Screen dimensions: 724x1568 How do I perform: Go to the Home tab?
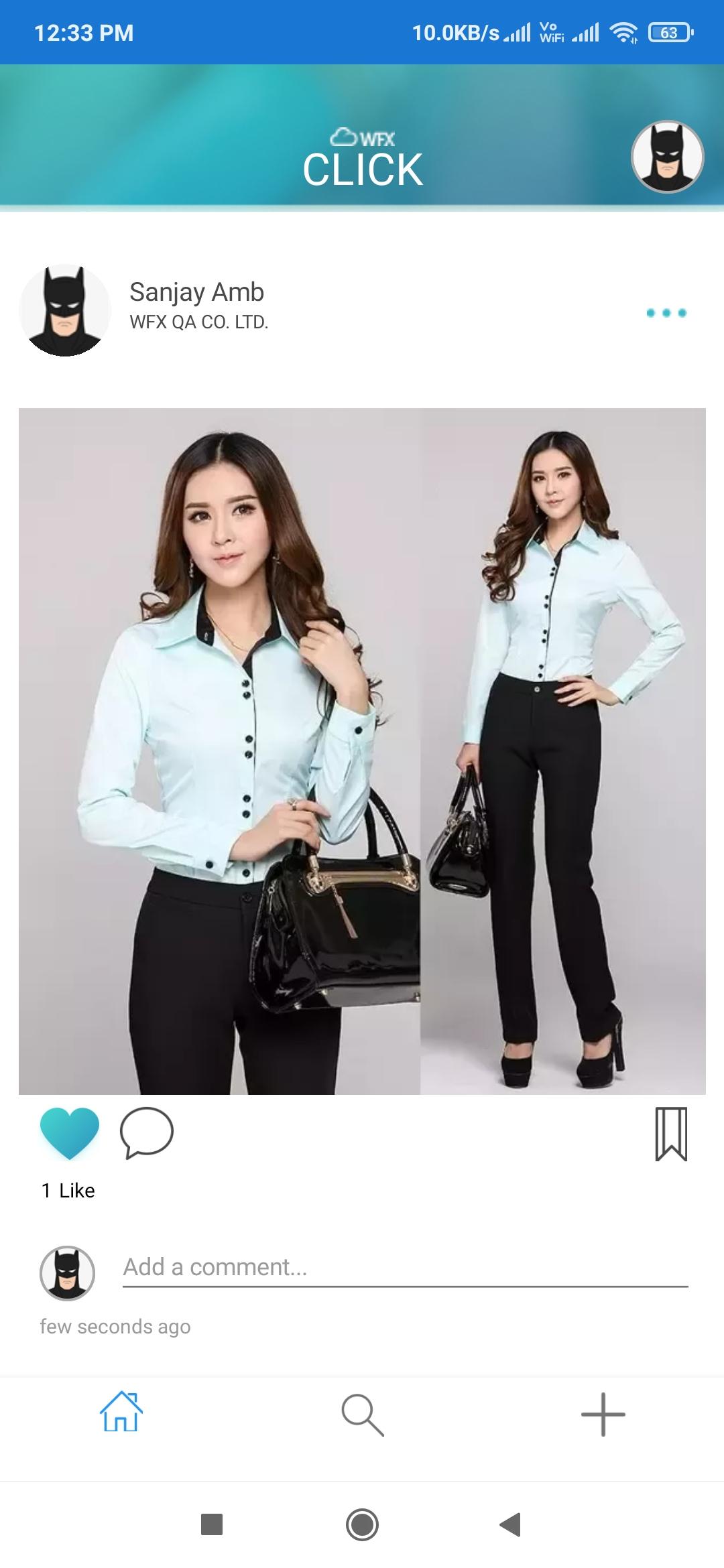tap(121, 1411)
